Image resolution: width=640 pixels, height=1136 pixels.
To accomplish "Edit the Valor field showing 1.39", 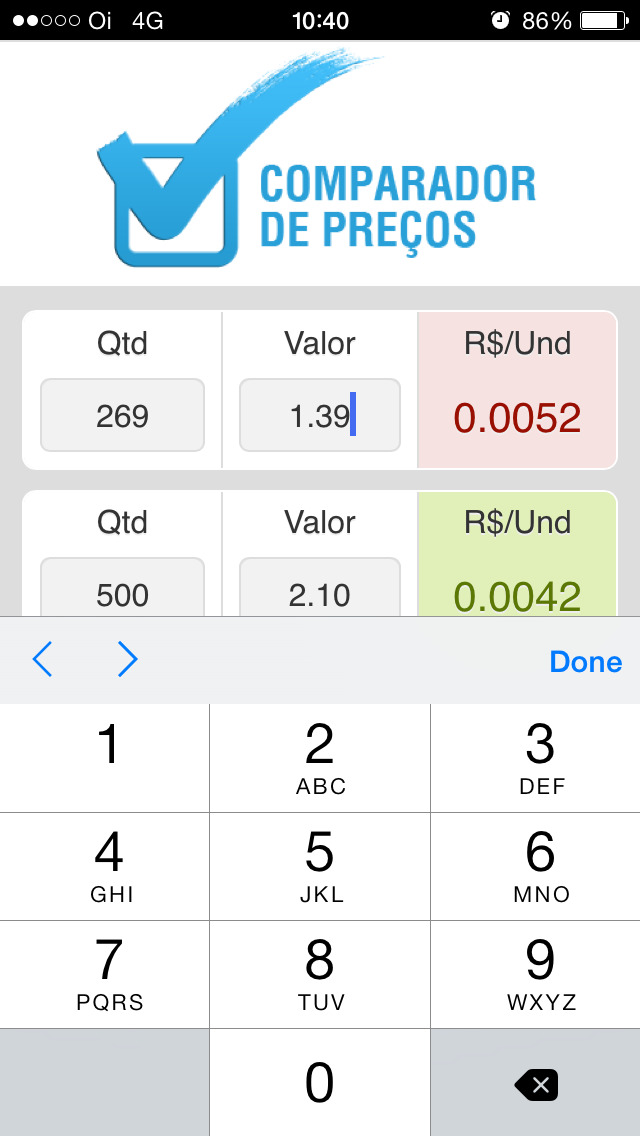I will (x=320, y=415).
